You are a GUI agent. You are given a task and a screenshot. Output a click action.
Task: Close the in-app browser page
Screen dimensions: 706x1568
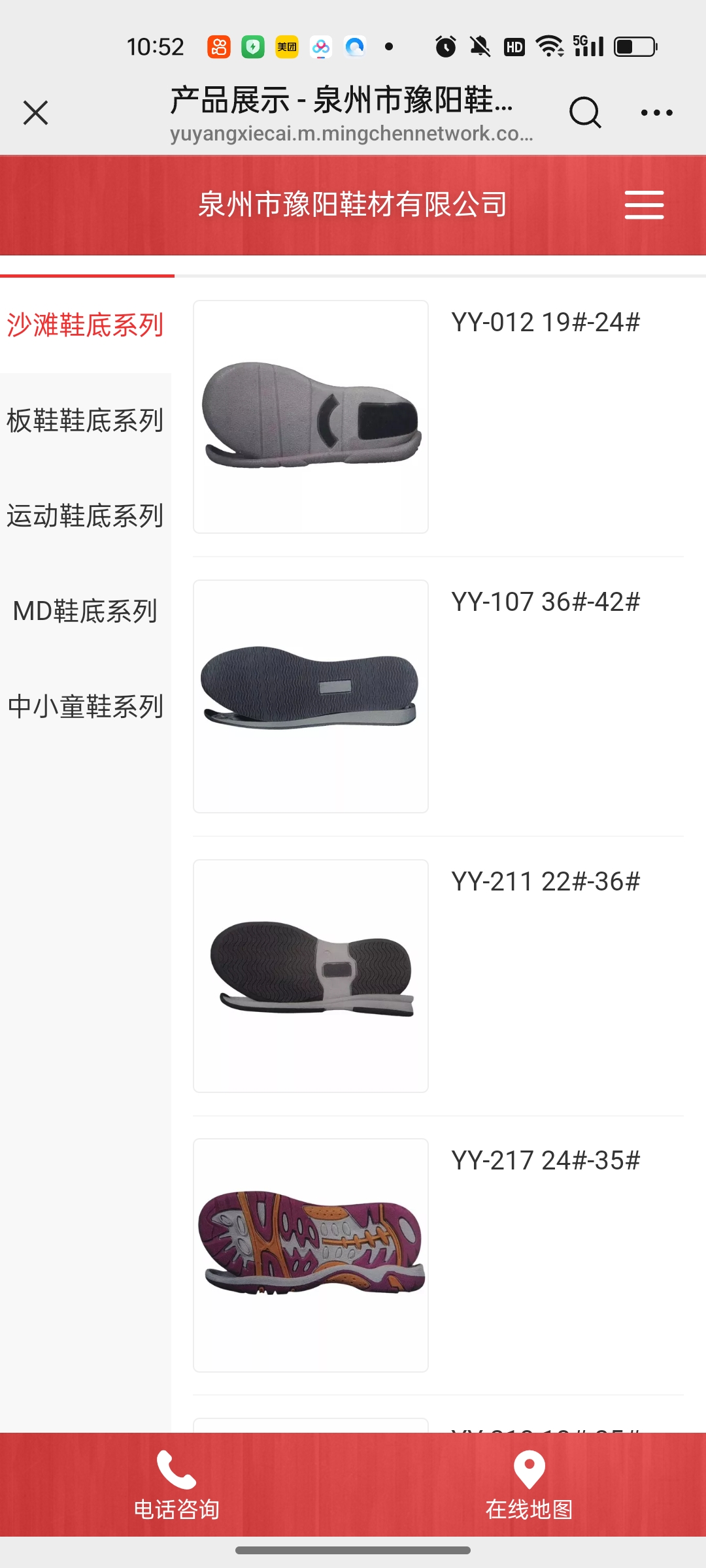(35, 112)
